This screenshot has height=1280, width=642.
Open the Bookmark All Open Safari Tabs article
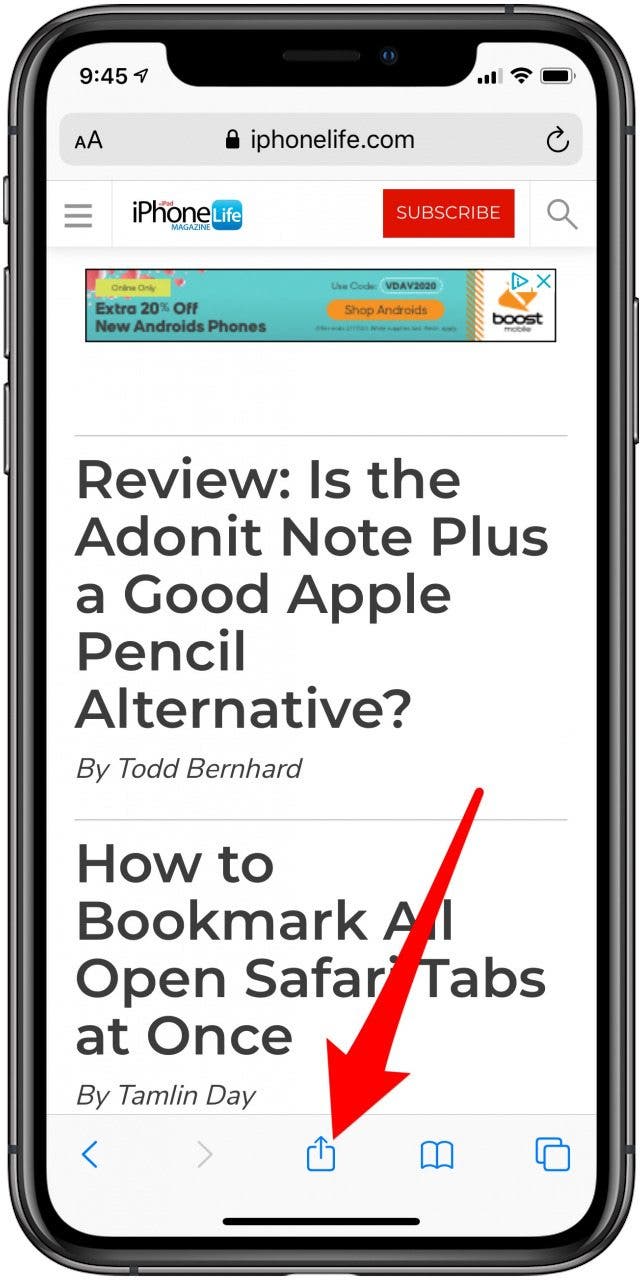pos(310,949)
